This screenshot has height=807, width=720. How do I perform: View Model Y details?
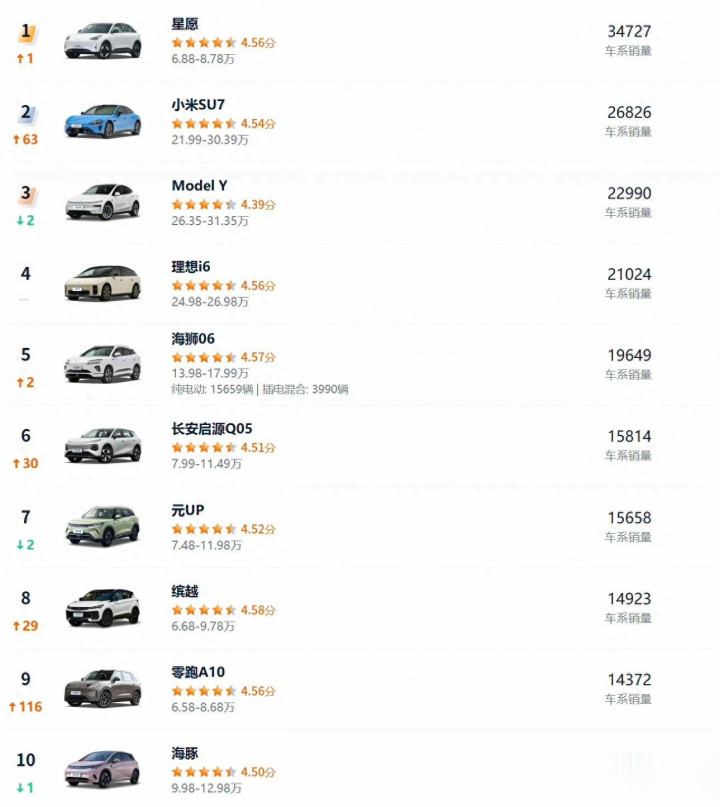(x=360, y=203)
